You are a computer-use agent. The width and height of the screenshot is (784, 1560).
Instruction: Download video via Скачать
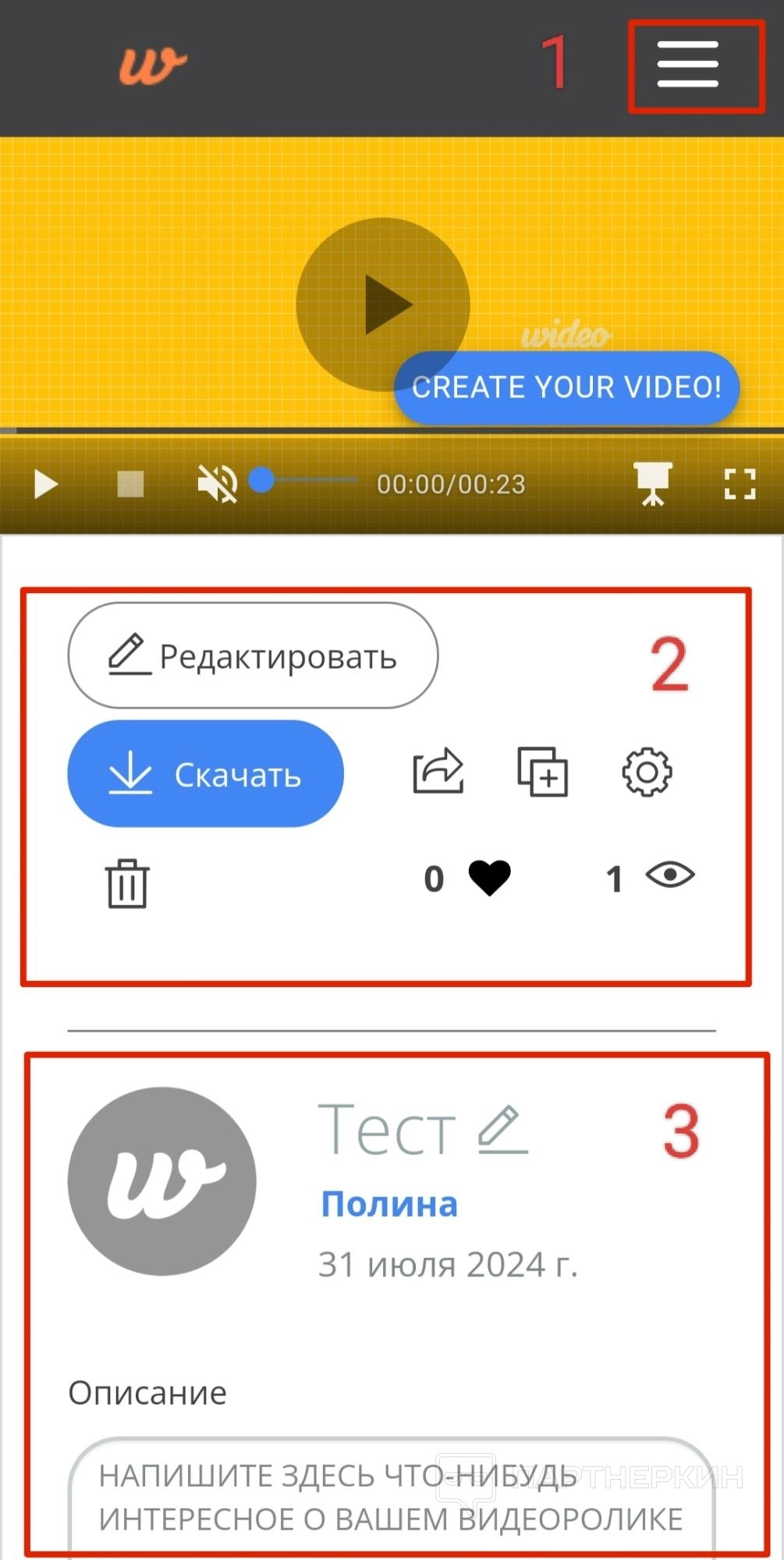pyautogui.click(x=206, y=773)
